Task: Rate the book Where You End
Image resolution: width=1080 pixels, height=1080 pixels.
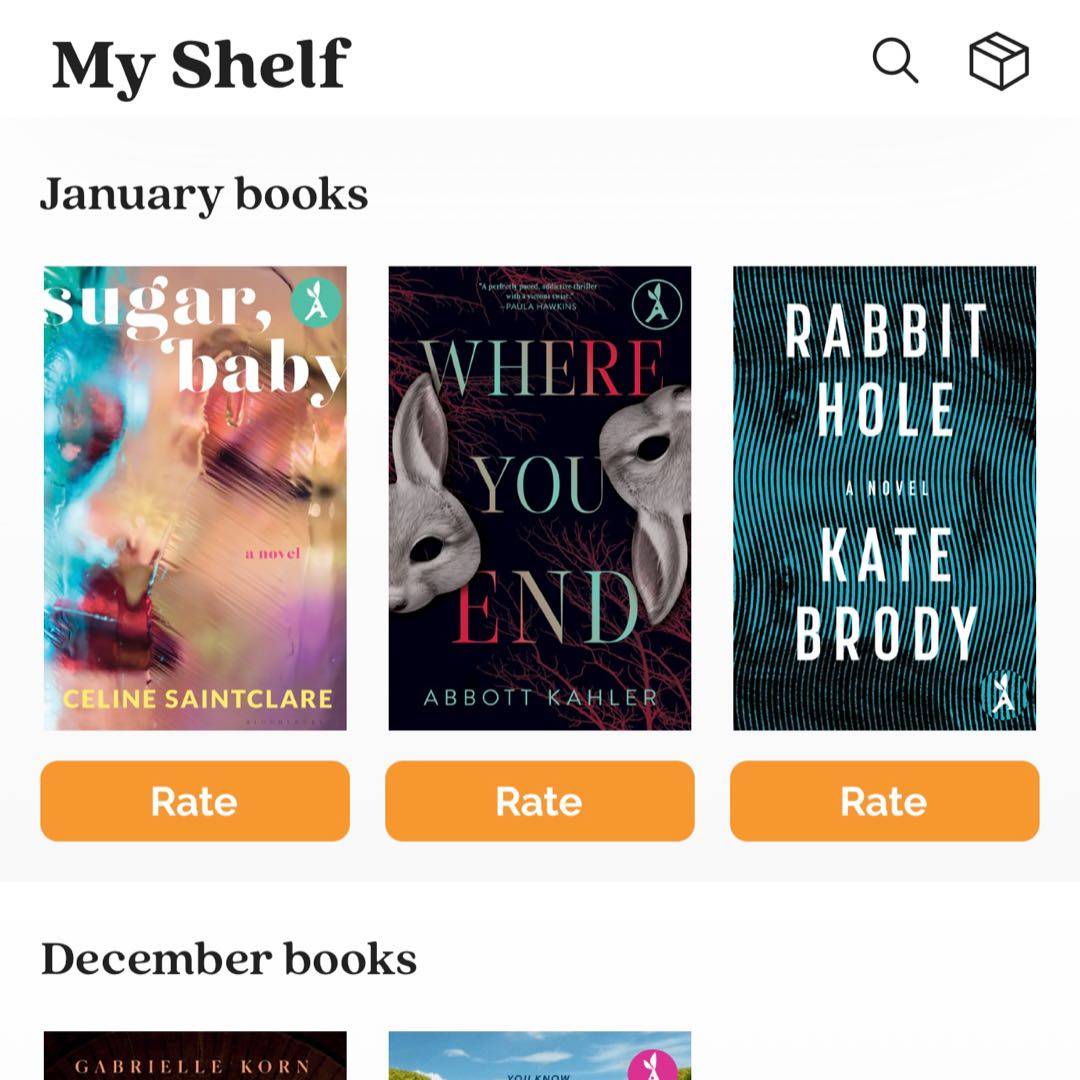Action: click(539, 801)
